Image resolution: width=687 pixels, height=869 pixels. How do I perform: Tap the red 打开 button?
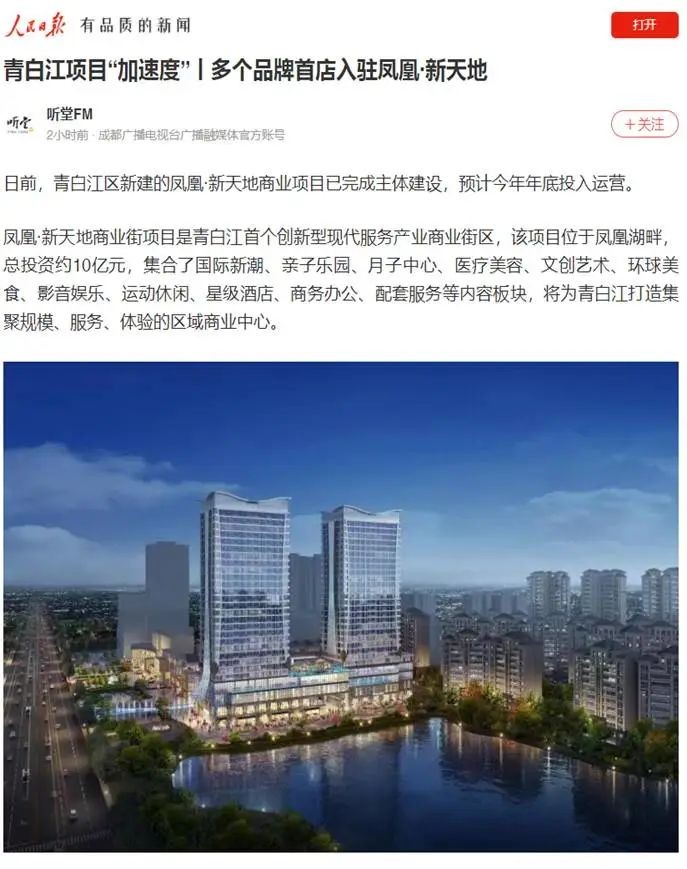pos(644,24)
